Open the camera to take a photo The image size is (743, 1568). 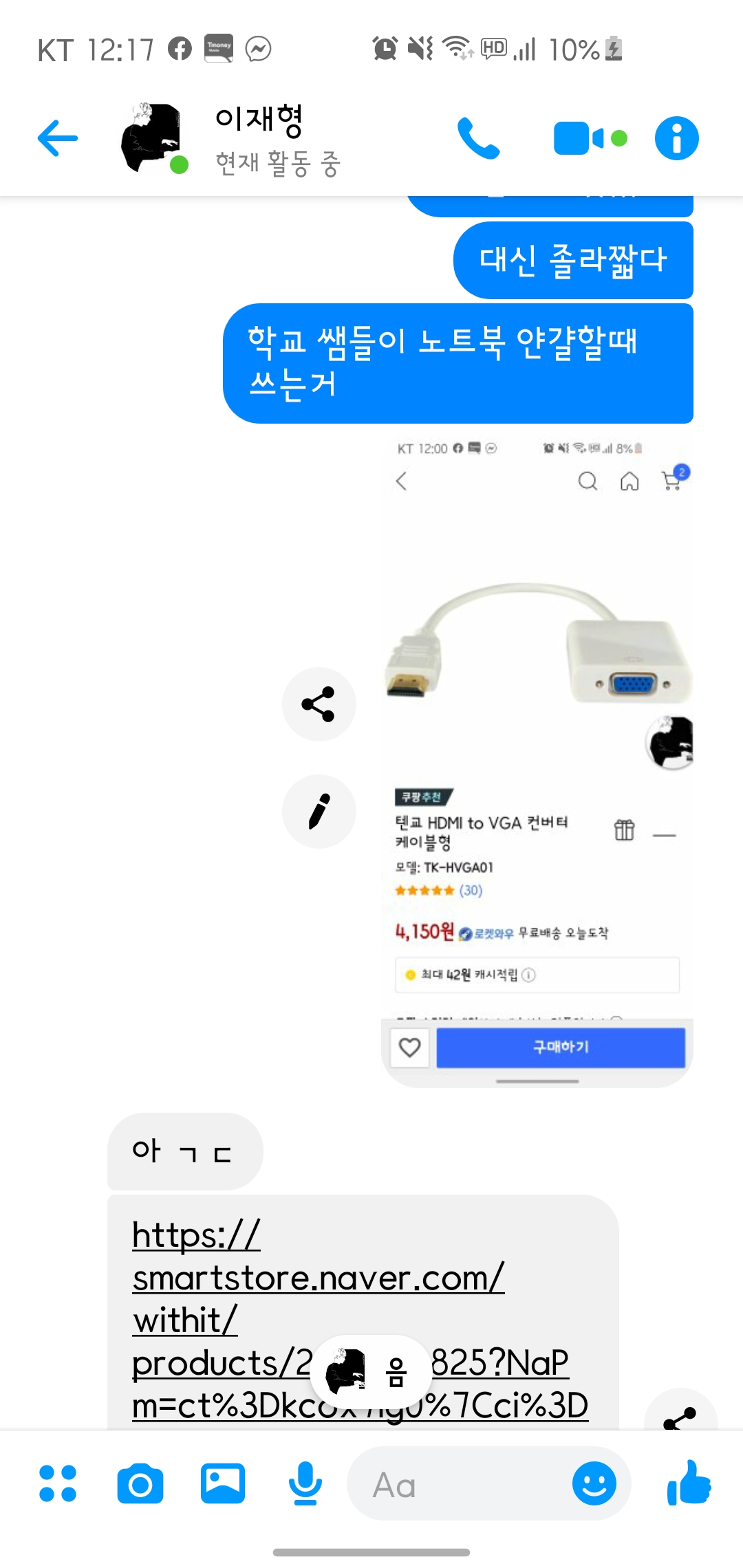coord(140,1483)
